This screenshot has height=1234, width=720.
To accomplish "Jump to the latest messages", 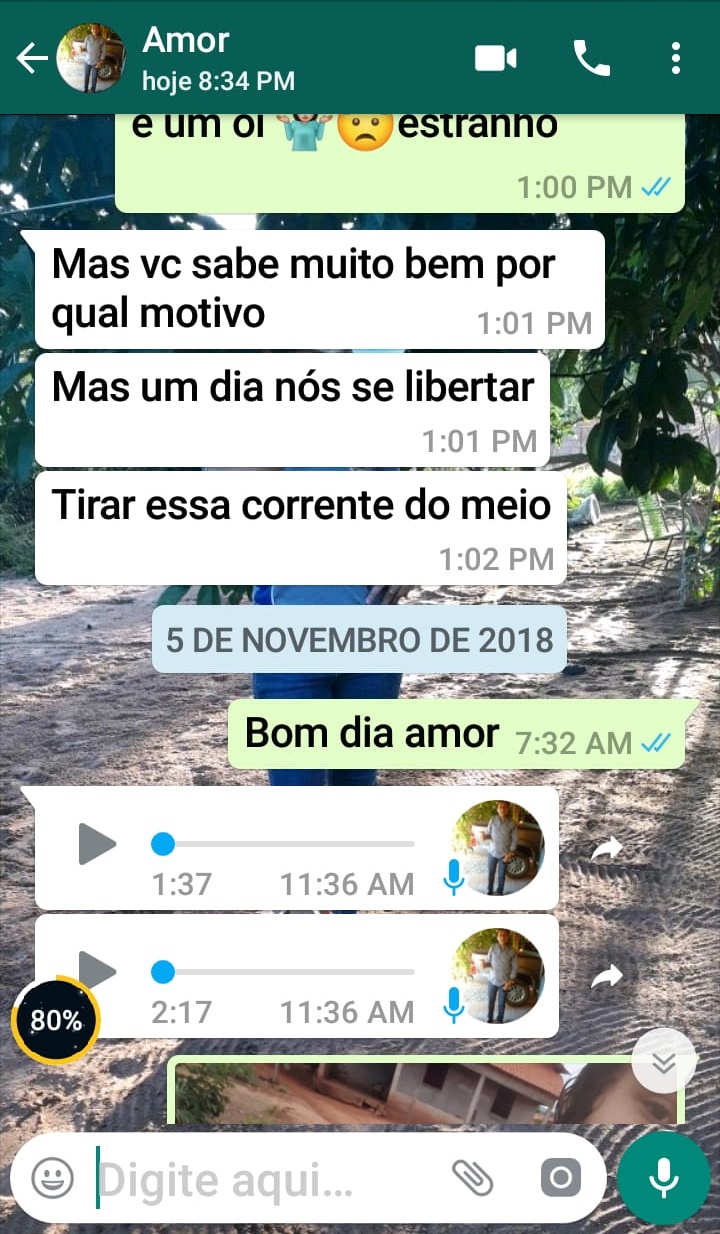I will tap(664, 1062).
